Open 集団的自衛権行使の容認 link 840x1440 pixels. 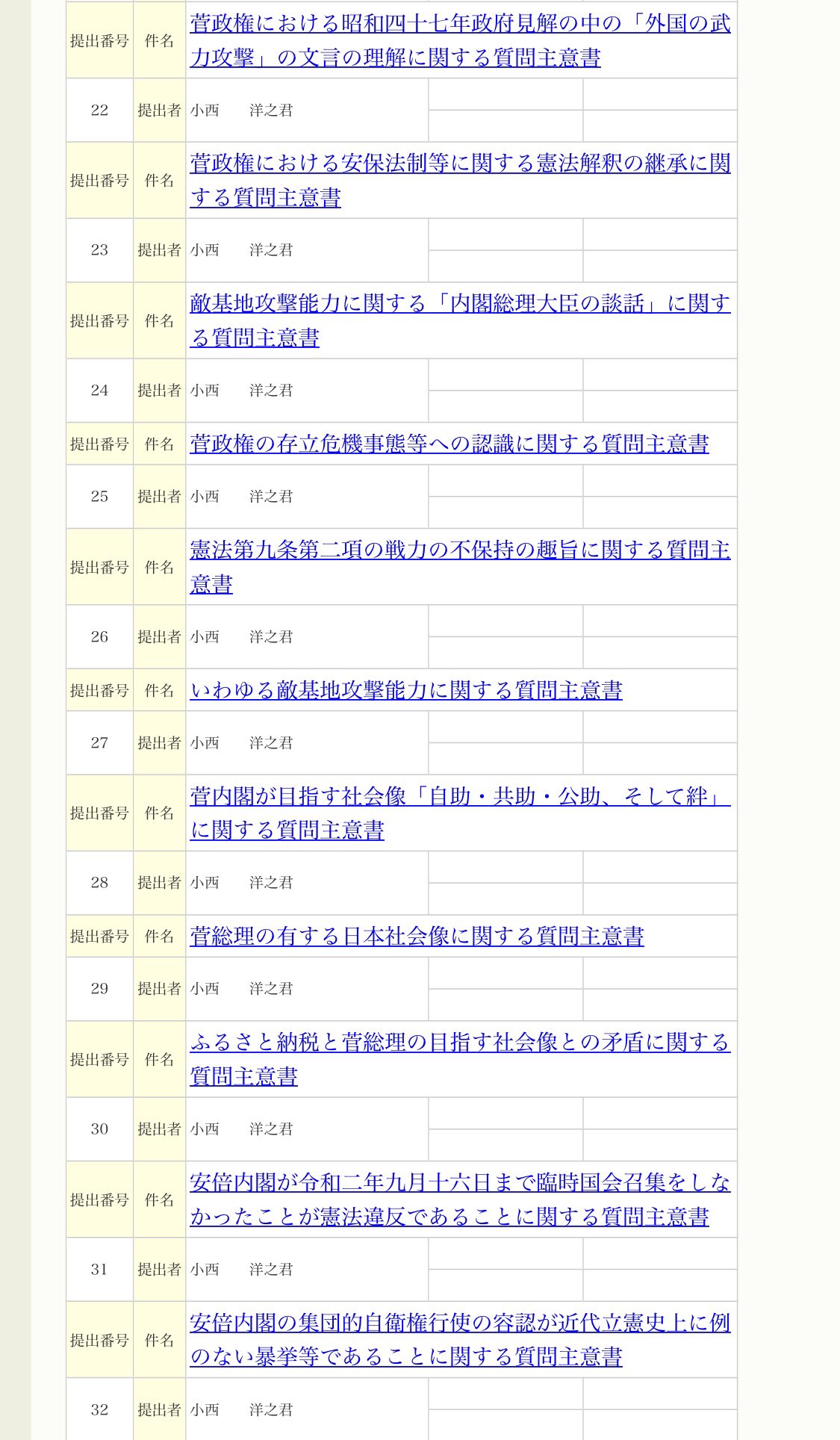[x=460, y=1340]
